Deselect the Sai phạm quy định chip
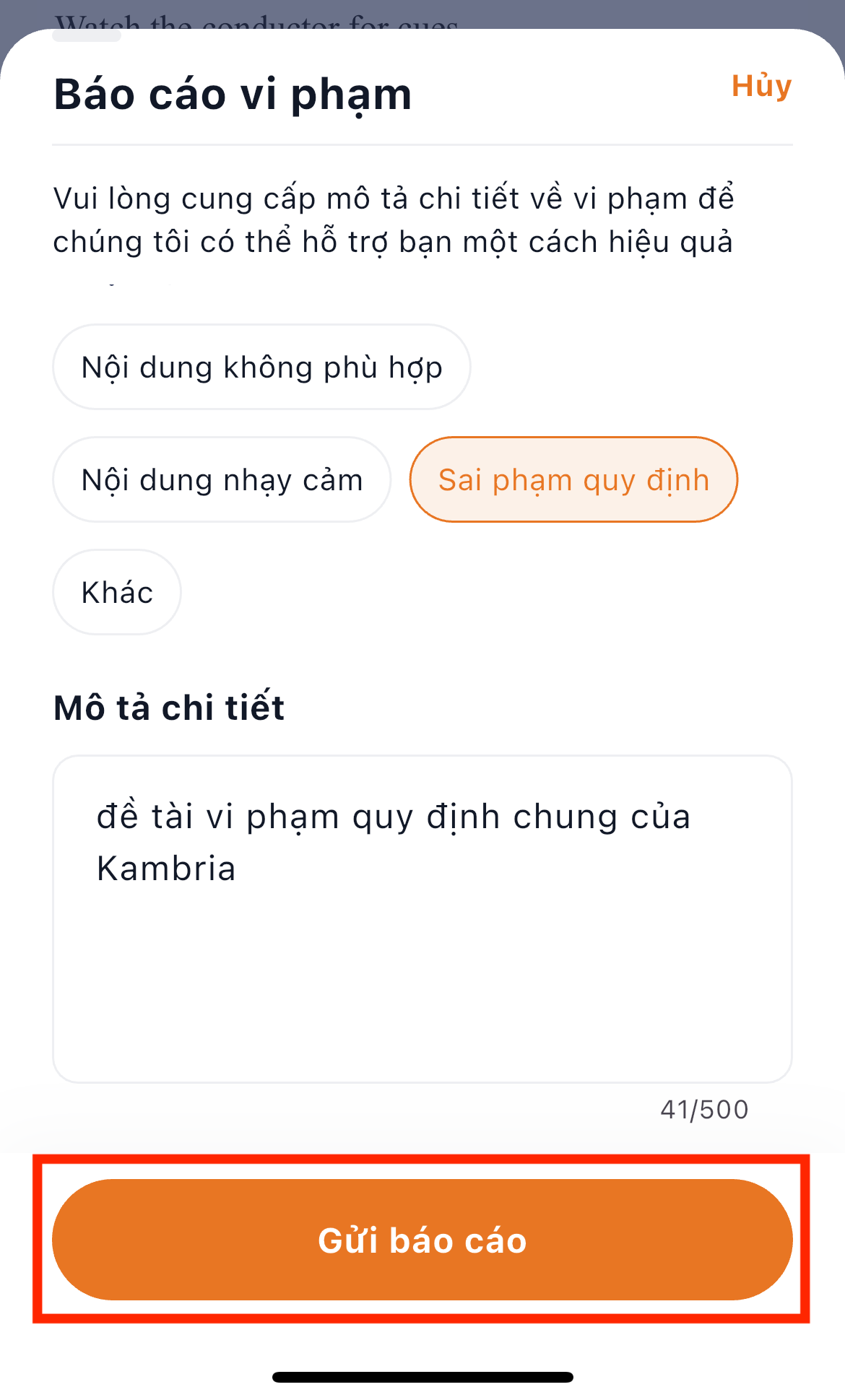Screen dimensions: 845x1400 [x=573, y=480]
